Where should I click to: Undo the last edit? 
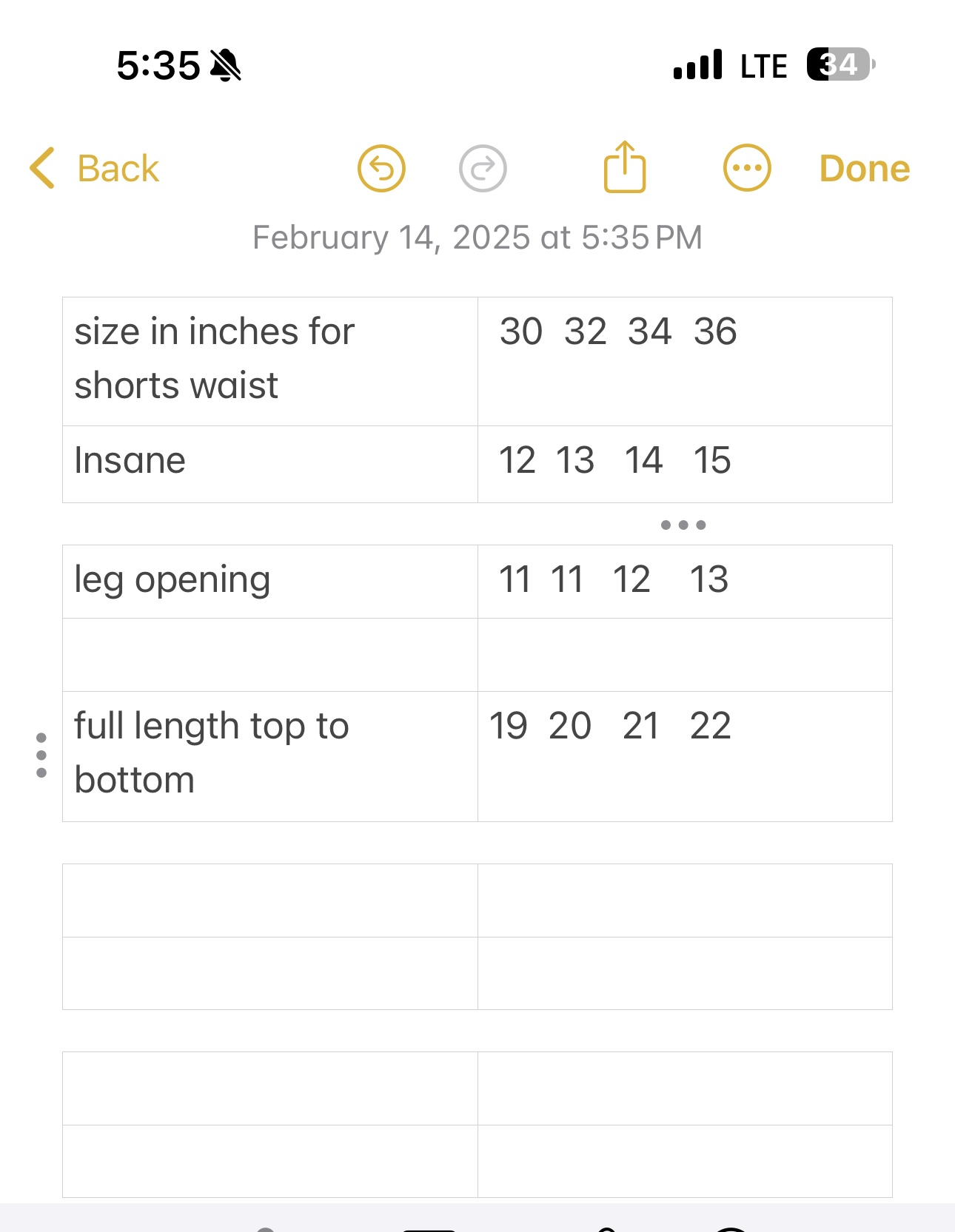click(x=381, y=169)
